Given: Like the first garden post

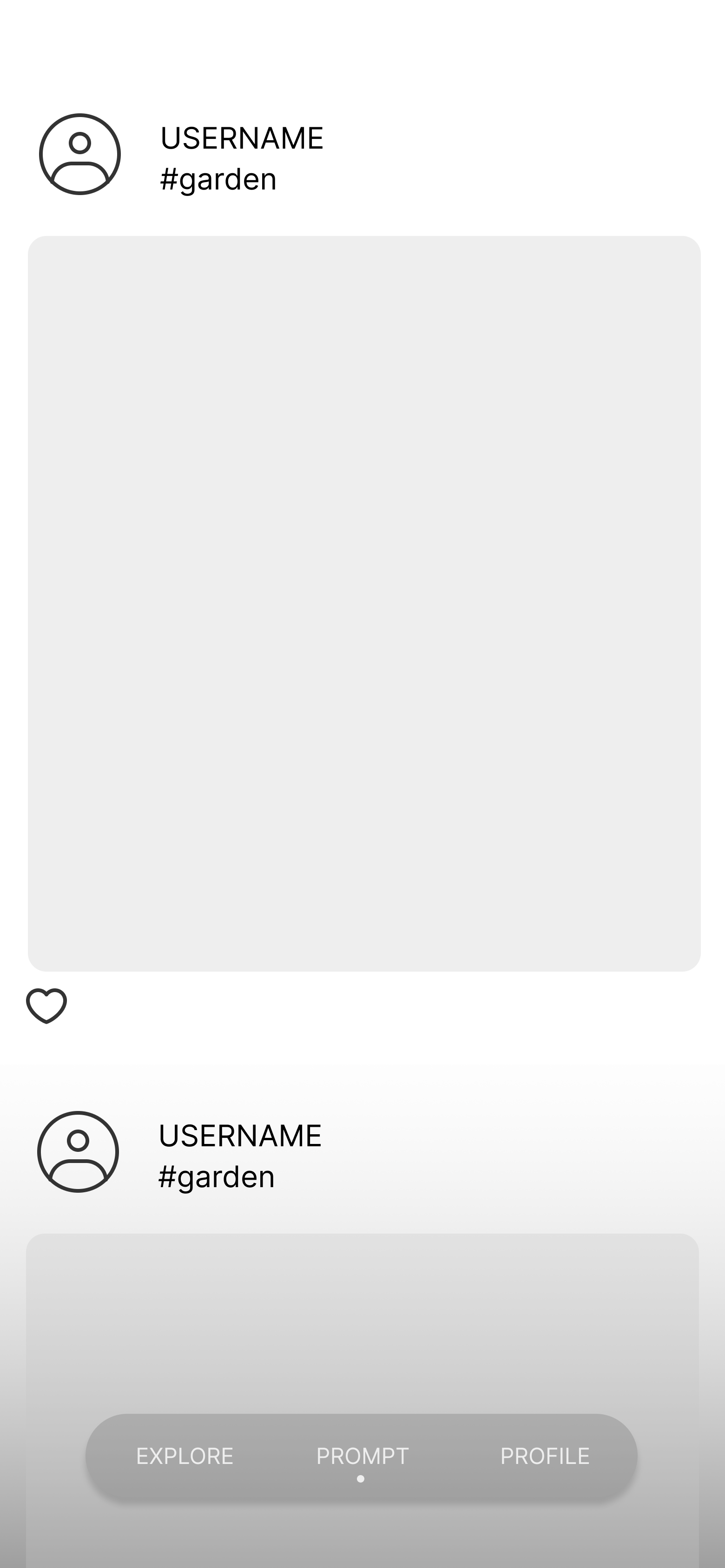Looking at the screenshot, I should [46, 1006].
